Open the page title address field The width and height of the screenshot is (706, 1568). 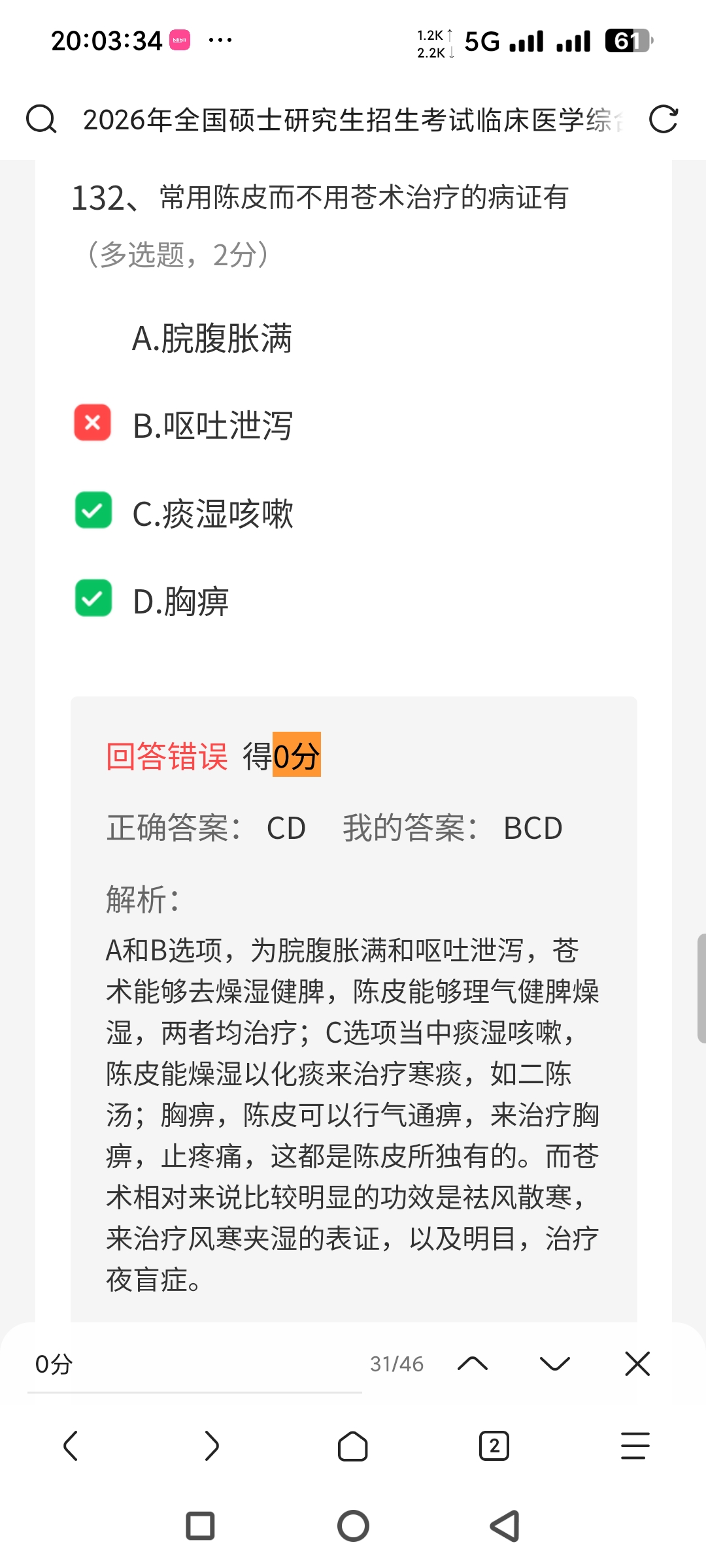coord(353,120)
